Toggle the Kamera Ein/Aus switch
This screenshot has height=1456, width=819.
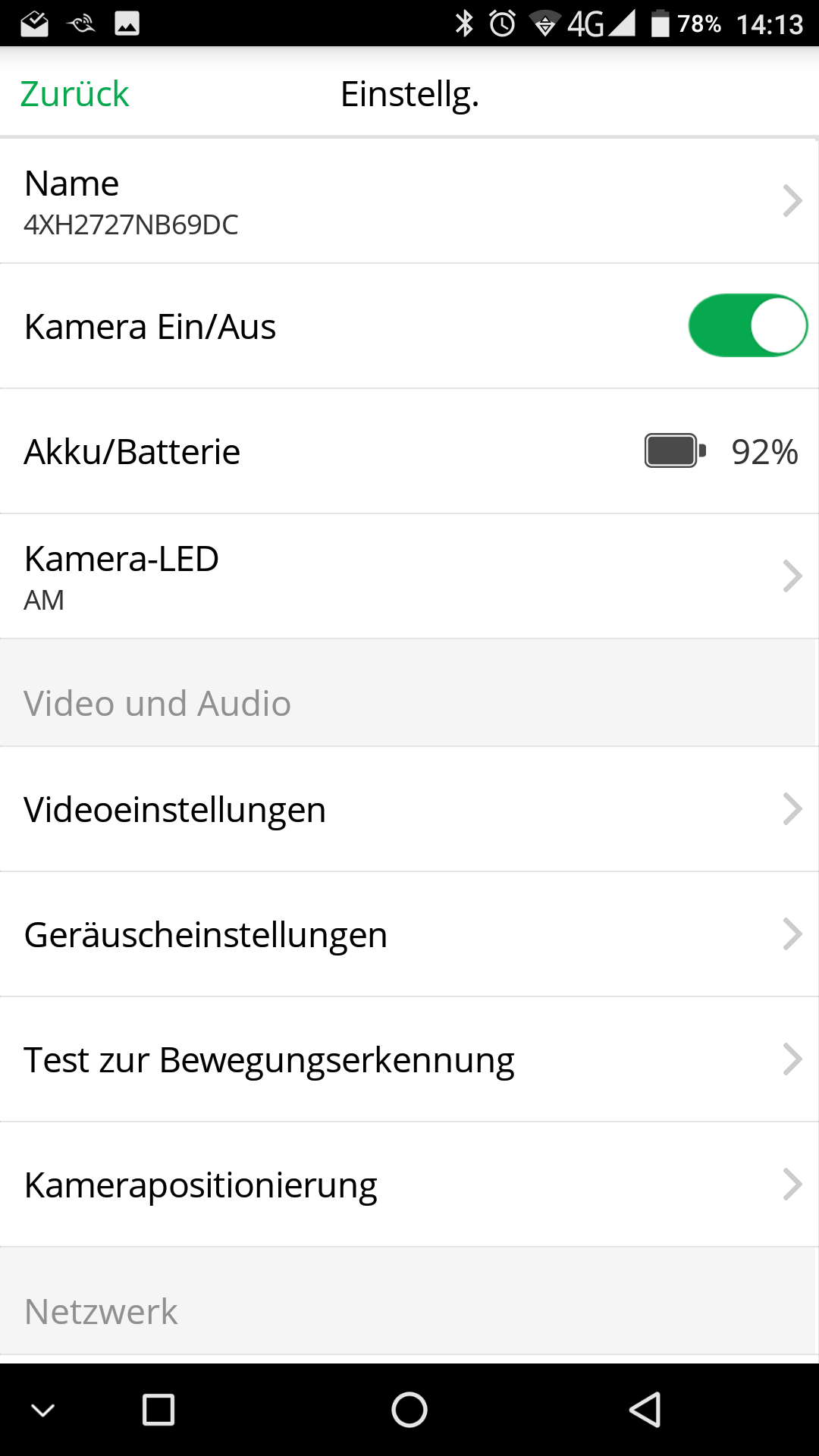click(747, 325)
